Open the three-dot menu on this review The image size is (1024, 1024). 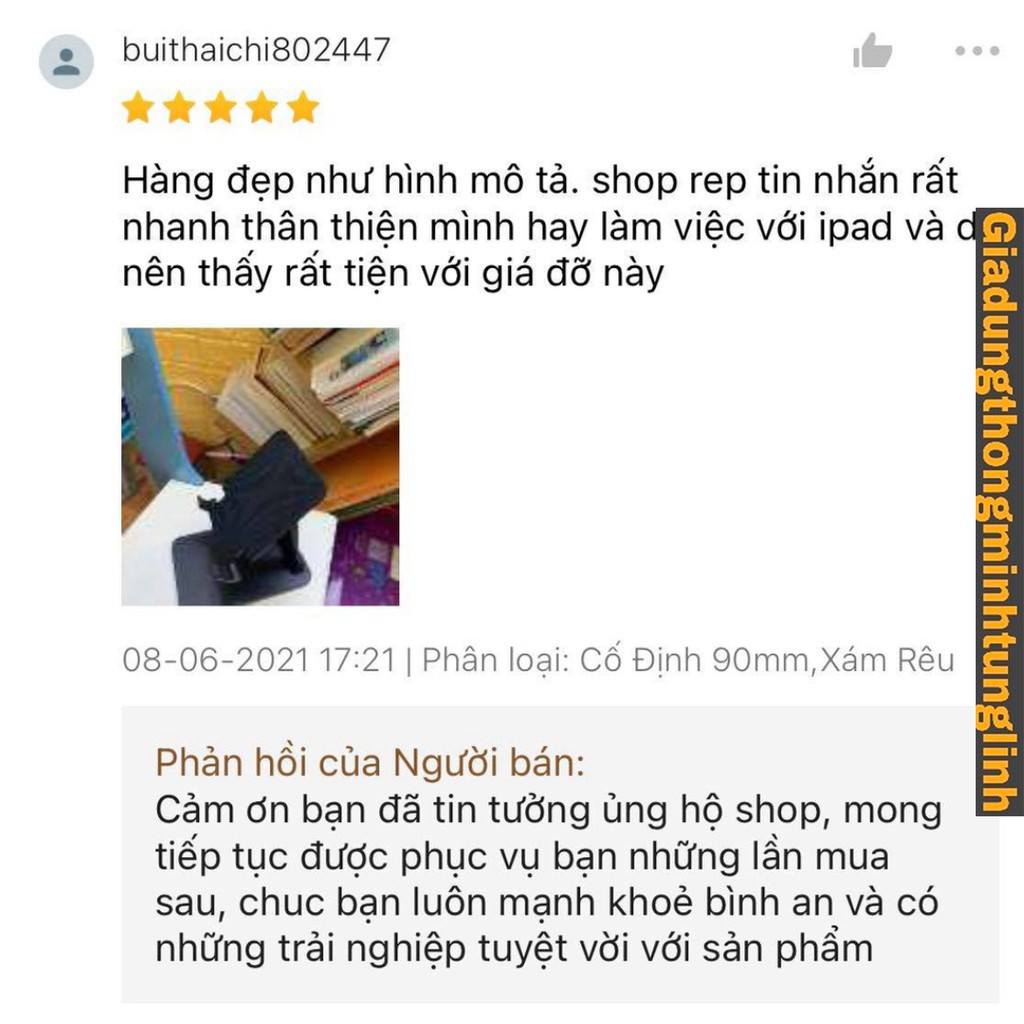976,51
